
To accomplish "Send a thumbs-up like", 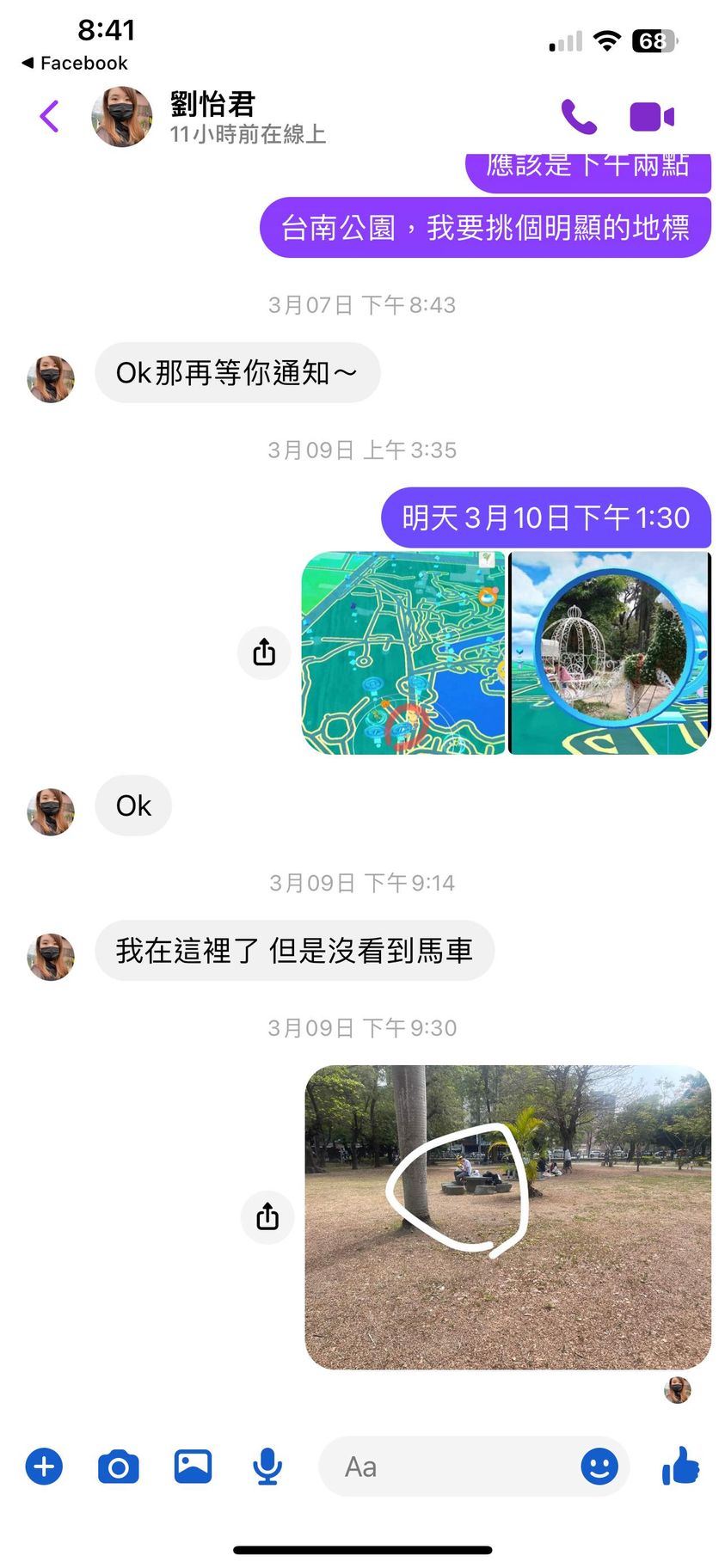I will [x=680, y=1466].
